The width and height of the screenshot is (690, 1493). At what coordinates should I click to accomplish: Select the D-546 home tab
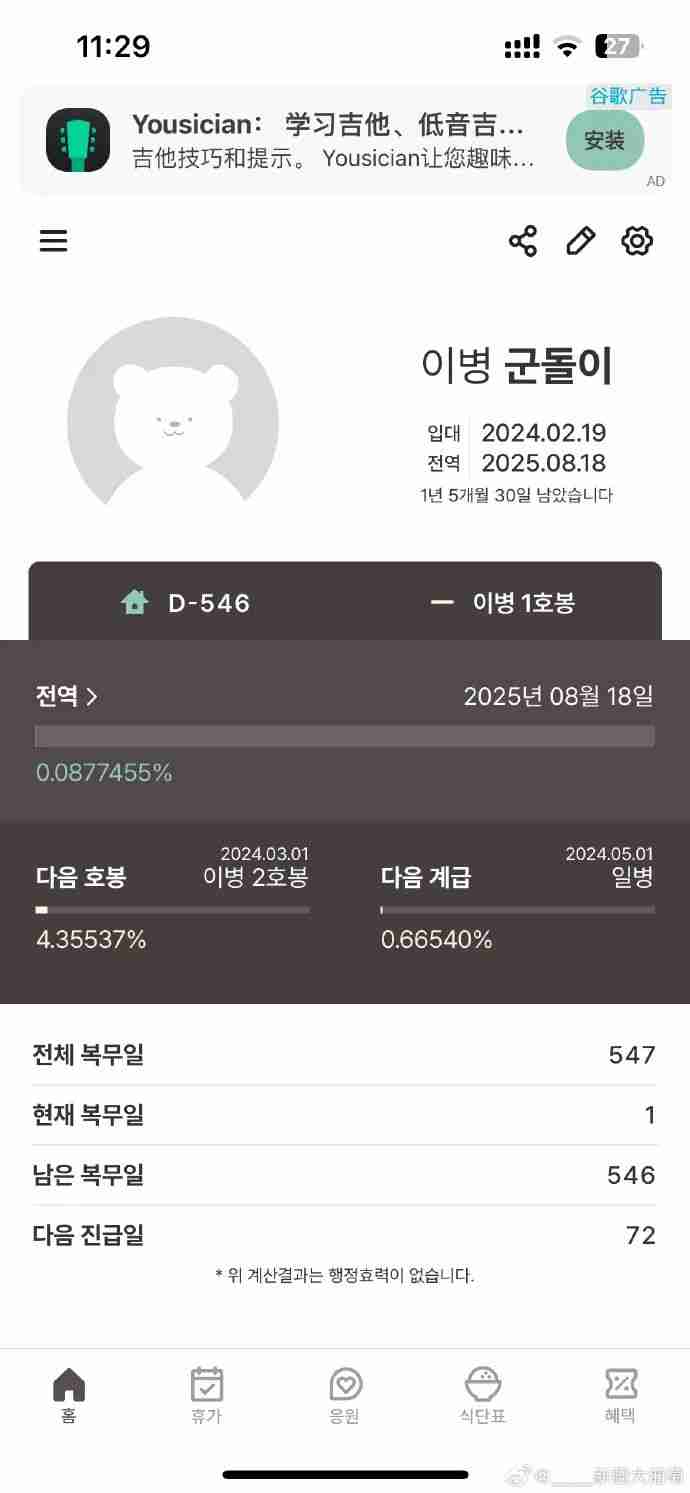187,603
